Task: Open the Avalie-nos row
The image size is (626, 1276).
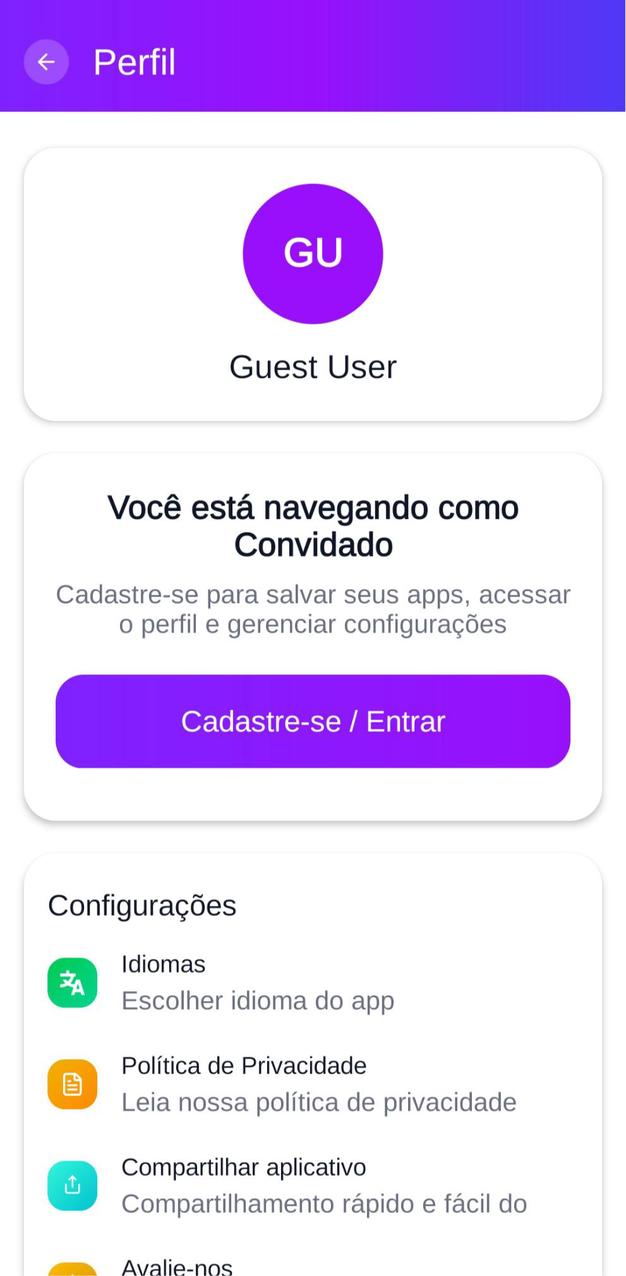Action: coord(177,1267)
